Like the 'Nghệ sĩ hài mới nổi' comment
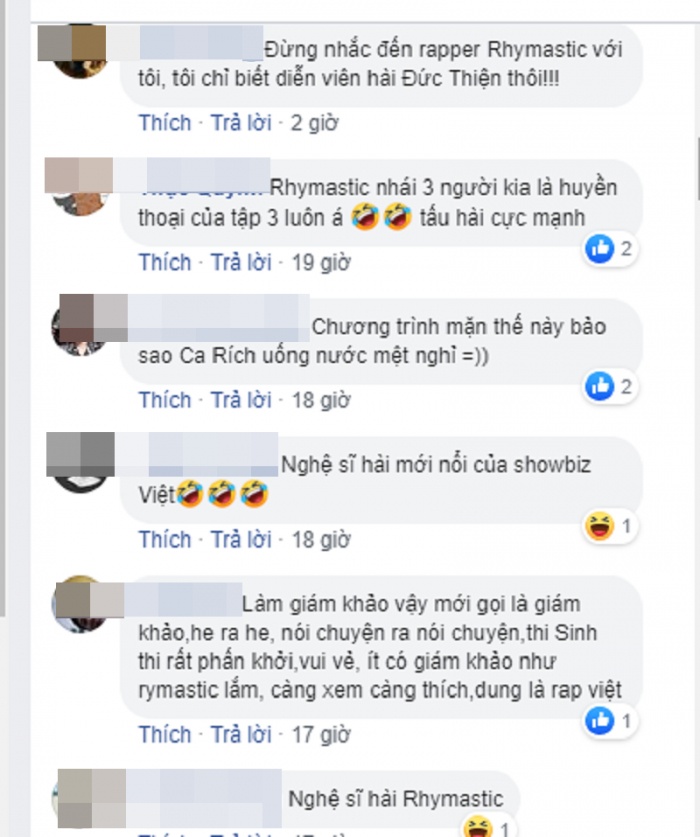Image resolution: width=700 pixels, height=837 pixels. (x=164, y=540)
